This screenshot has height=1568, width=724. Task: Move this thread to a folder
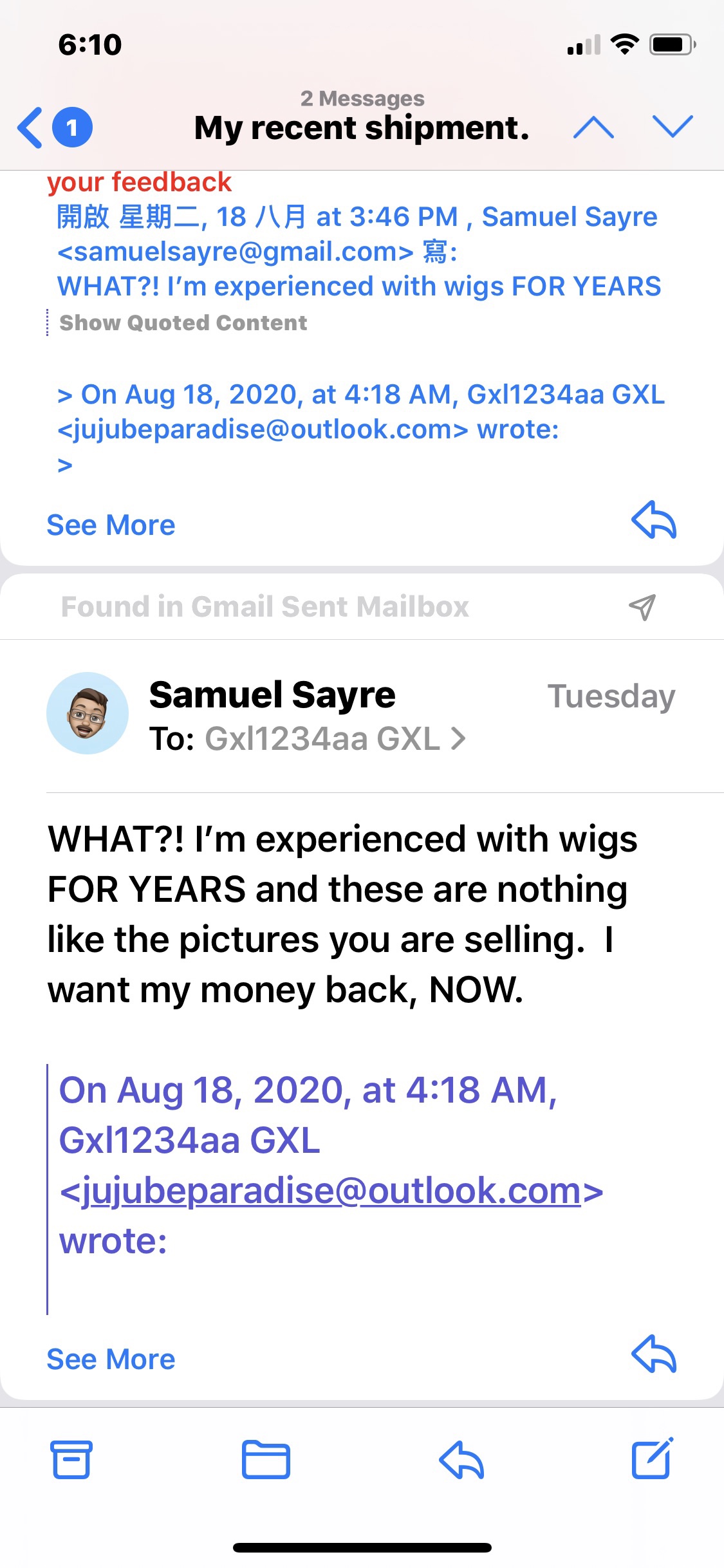[266, 1460]
